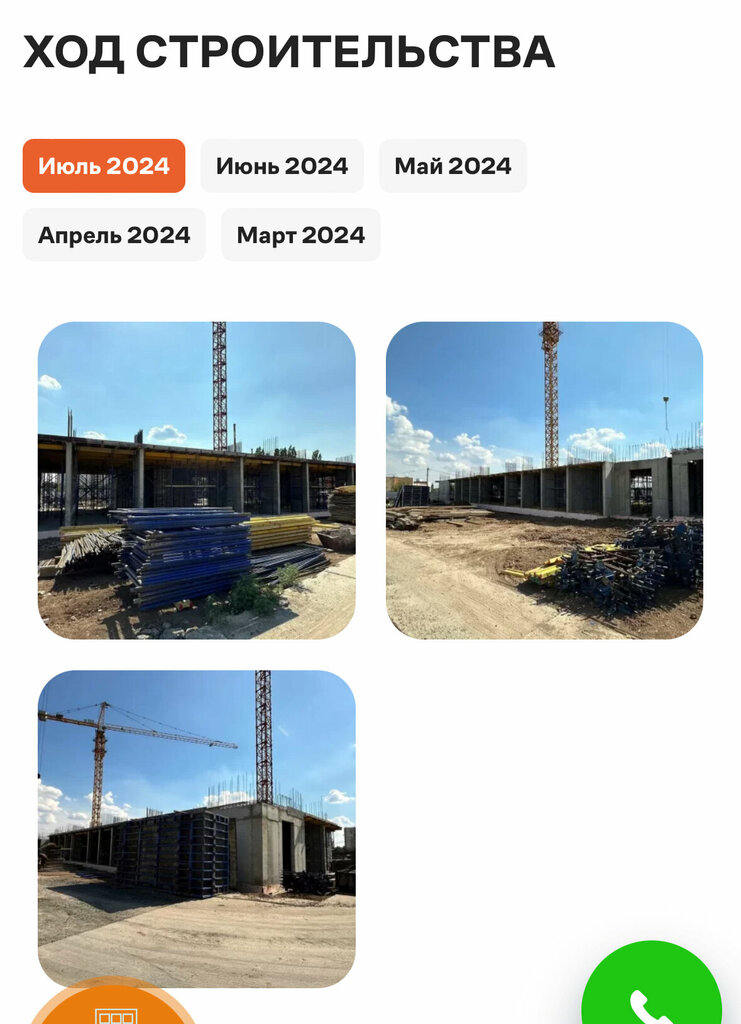Open photo of long concrete building frame
The width and height of the screenshot is (741, 1024).
tap(544, 480)
